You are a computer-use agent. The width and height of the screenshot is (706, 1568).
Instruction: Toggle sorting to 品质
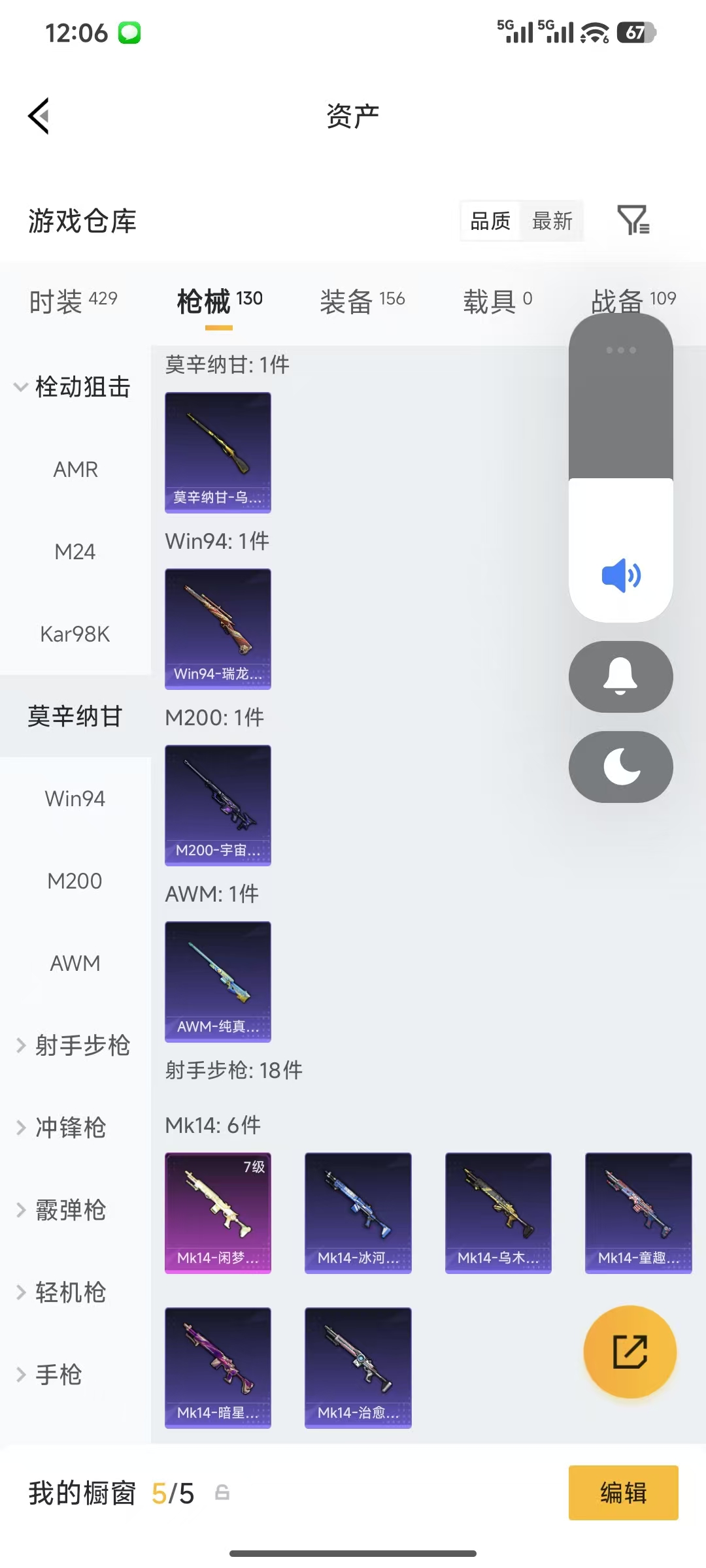tap(489, 221)
